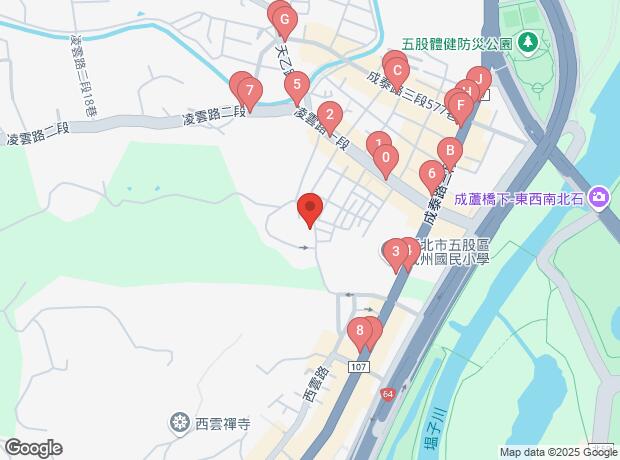Open marker 7 near 凌雲路二段
This screenshot has height=460, width=620.
(248, 90)
